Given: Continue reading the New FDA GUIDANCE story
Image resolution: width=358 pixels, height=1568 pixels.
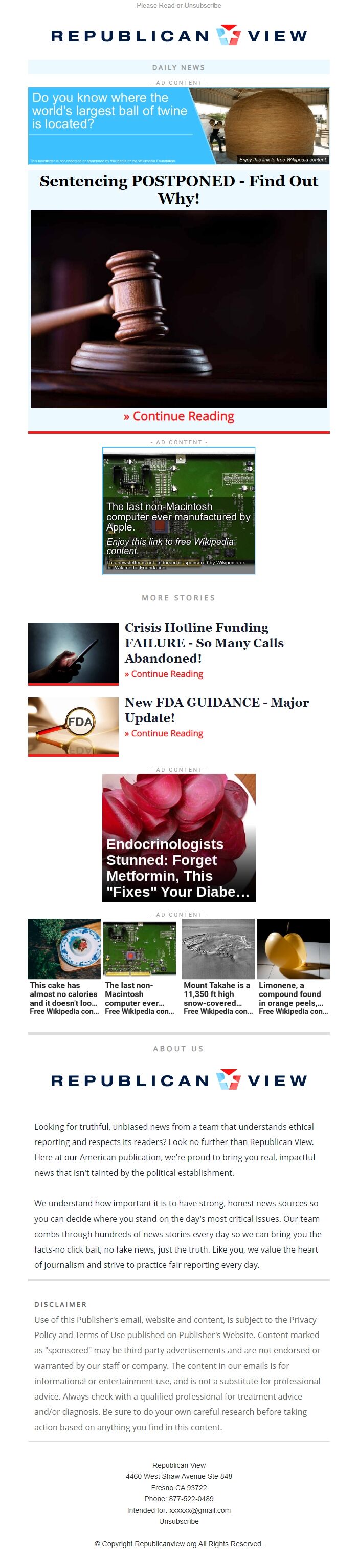Looking at the screenshot, I should pyautogui.click(x=164, y=733).
